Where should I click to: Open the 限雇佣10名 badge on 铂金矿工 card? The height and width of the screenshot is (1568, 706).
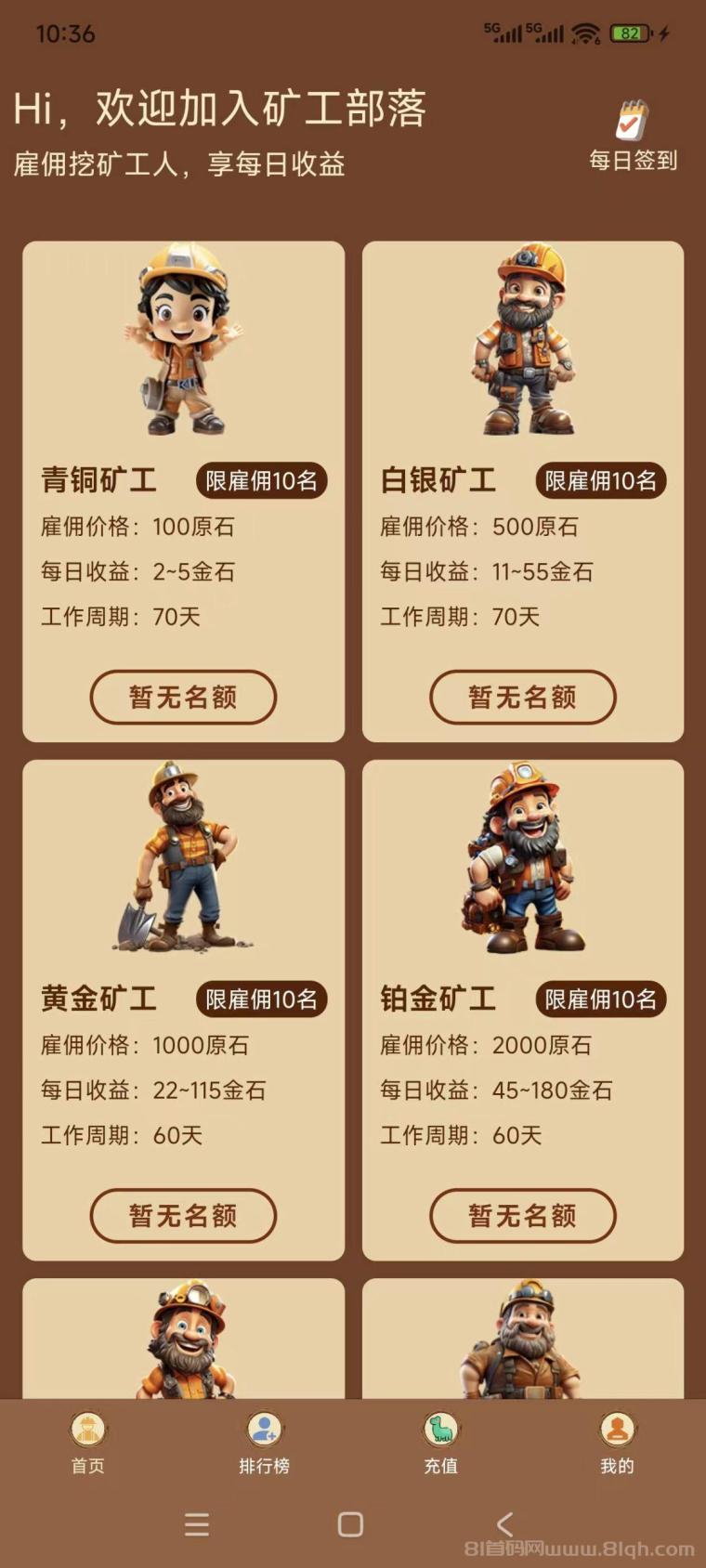click(x=601, y=1000)
